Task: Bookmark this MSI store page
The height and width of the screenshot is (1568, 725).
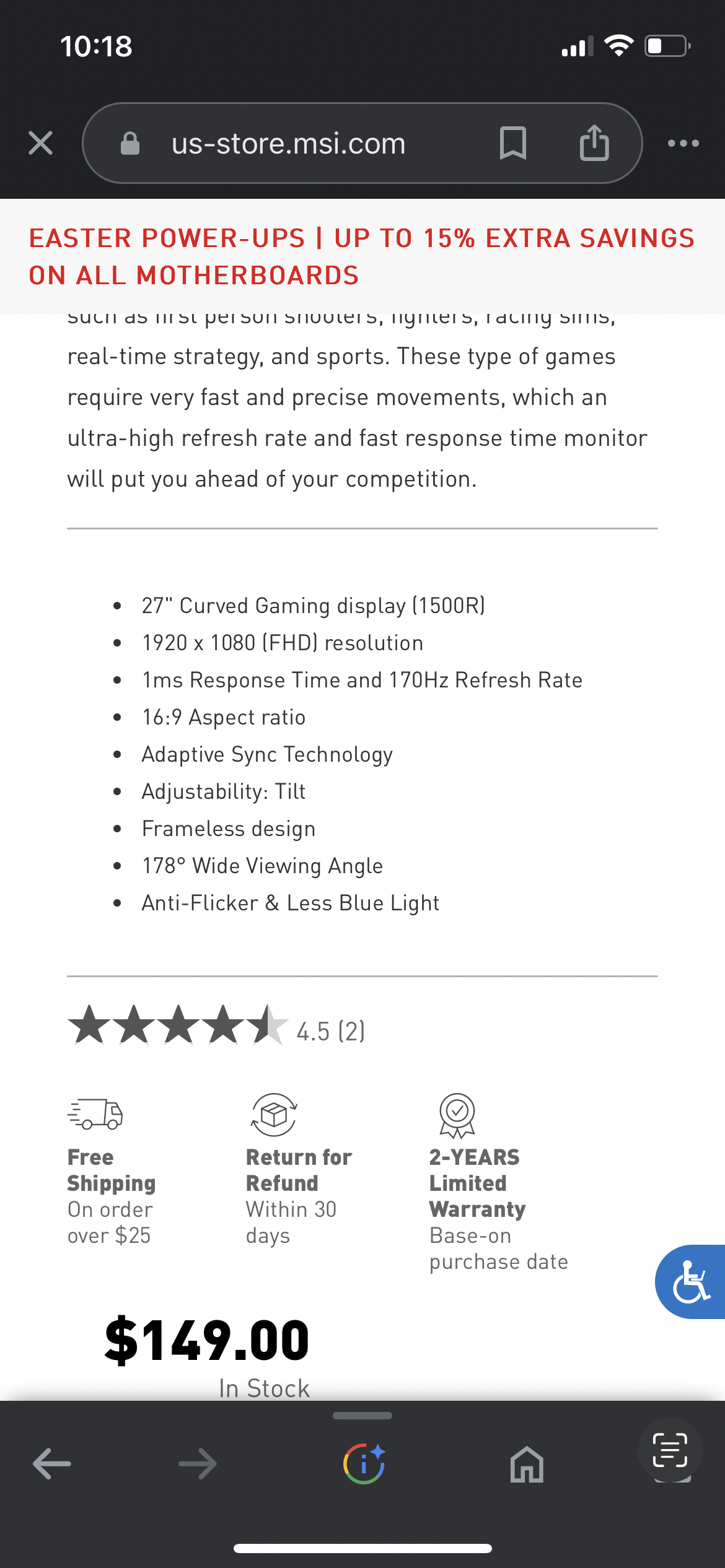Action: [512, 143]
